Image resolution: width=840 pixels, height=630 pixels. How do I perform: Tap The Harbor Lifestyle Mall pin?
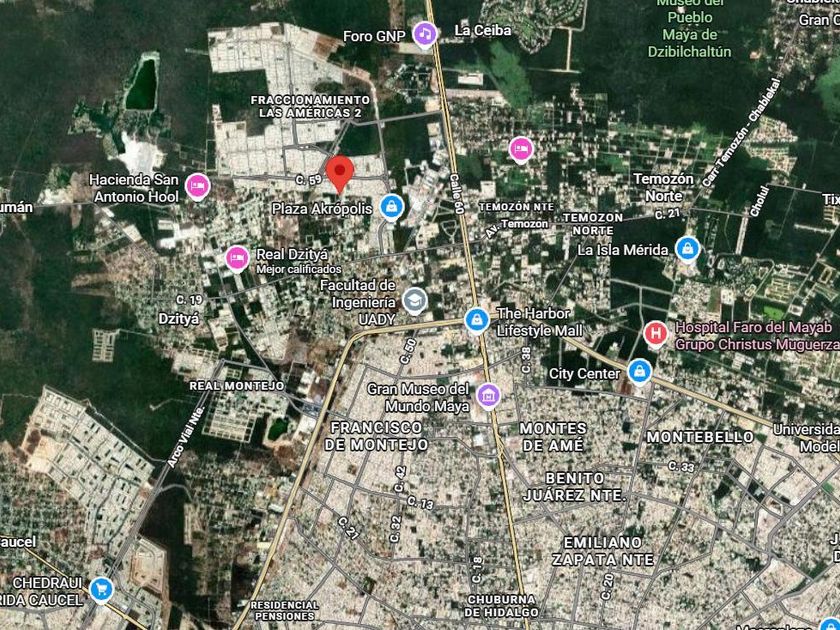click(476, 321)
